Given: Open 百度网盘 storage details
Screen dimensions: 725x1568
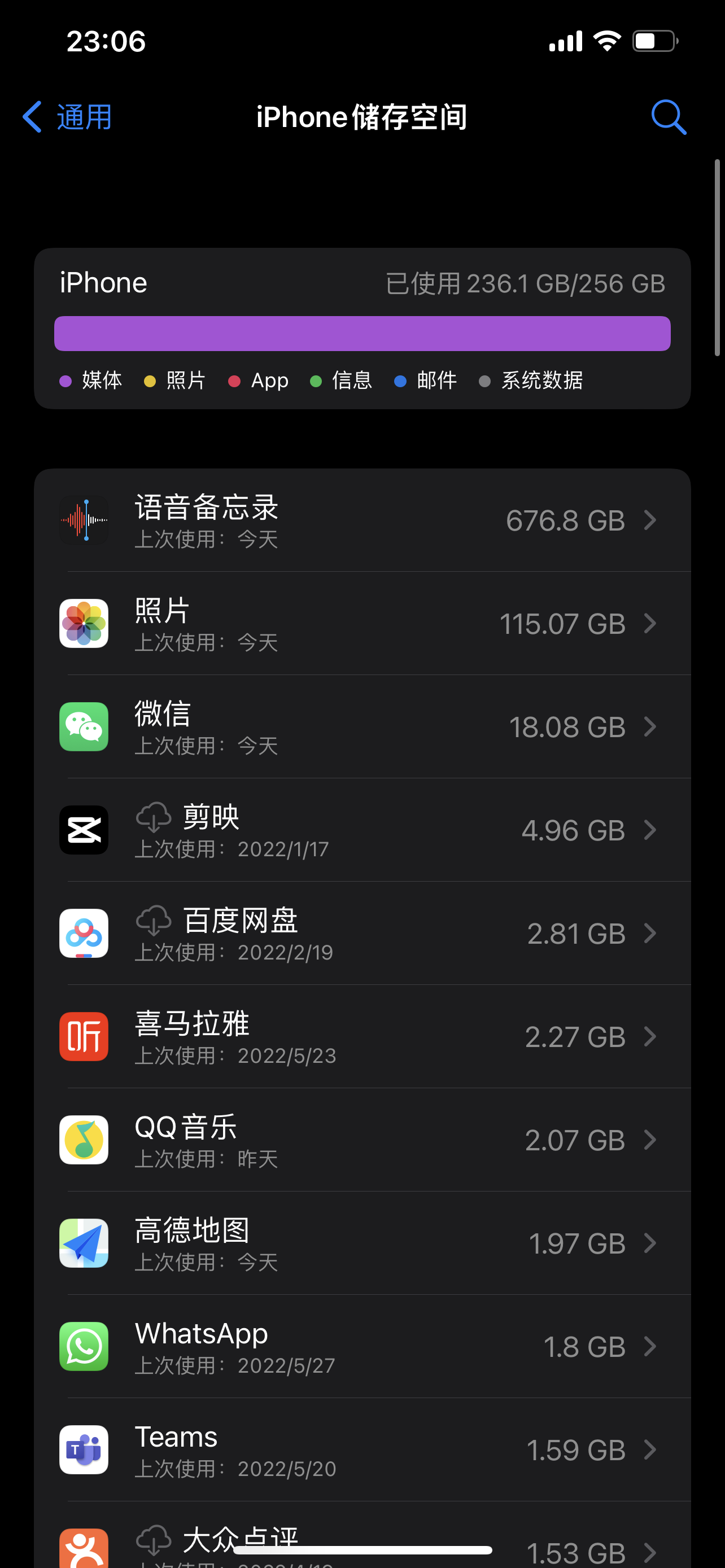Looking at the screenshot, I should 362,934.
